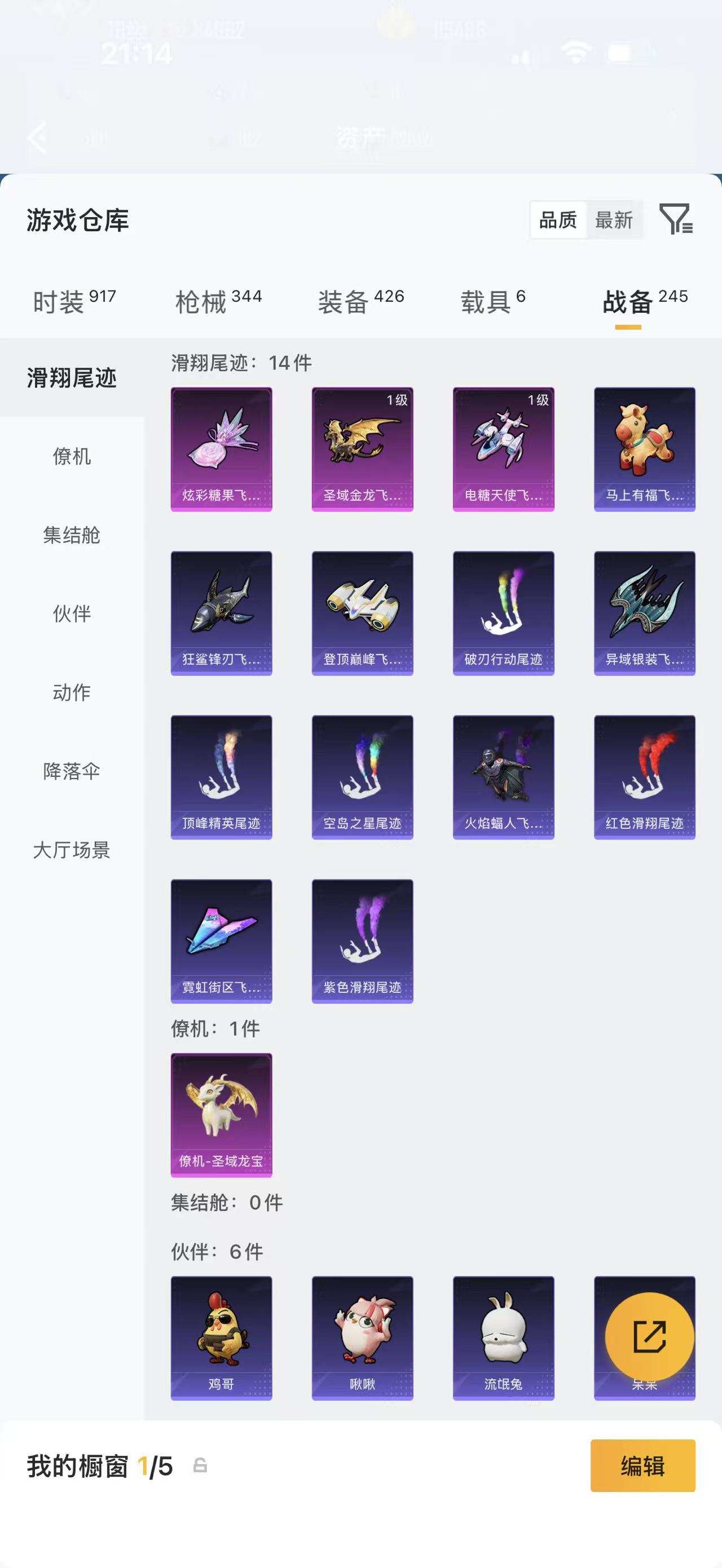The width and height of the screenshot is (722, 1568).
Task: Switch to the 枪械 tab
Action: 218,301
